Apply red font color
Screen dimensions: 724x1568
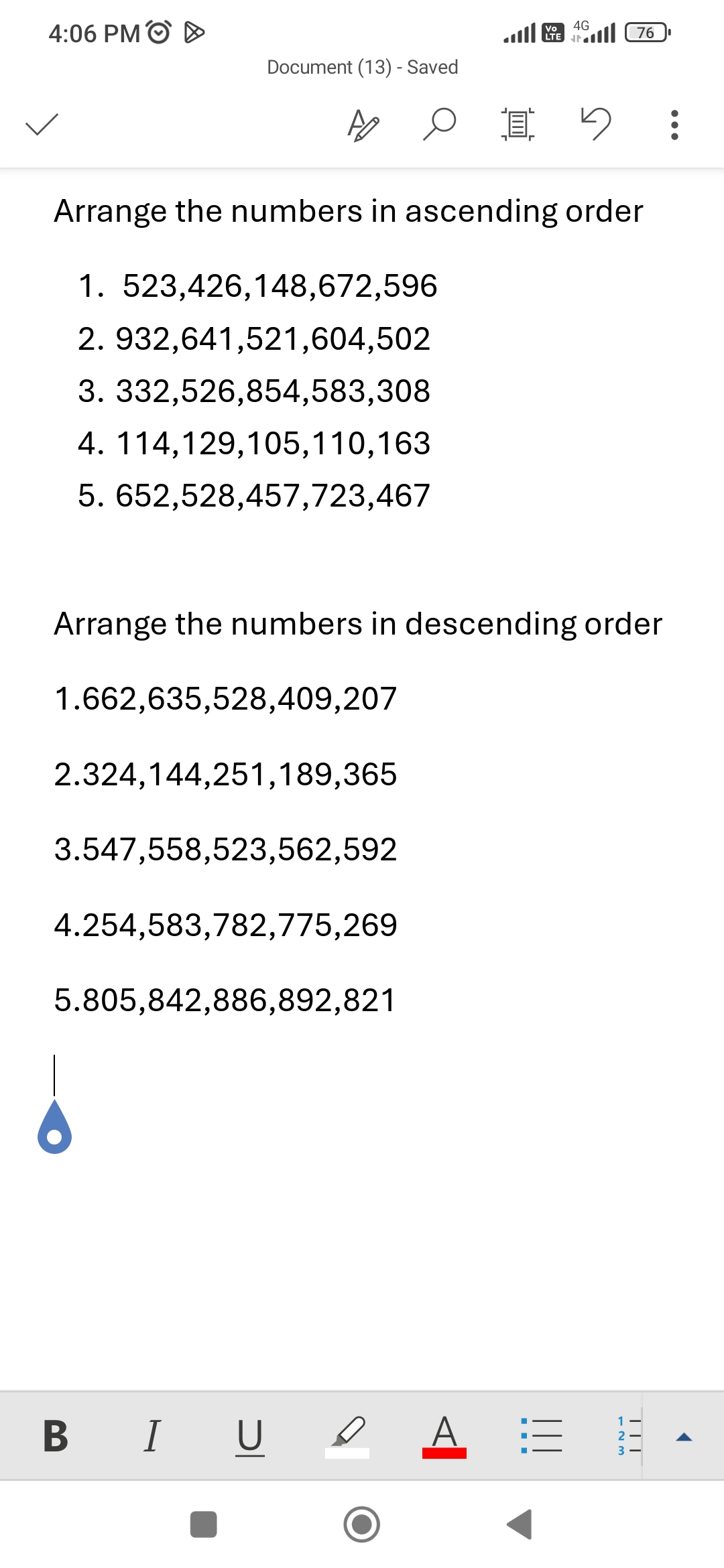click(x=444, y=1437)
